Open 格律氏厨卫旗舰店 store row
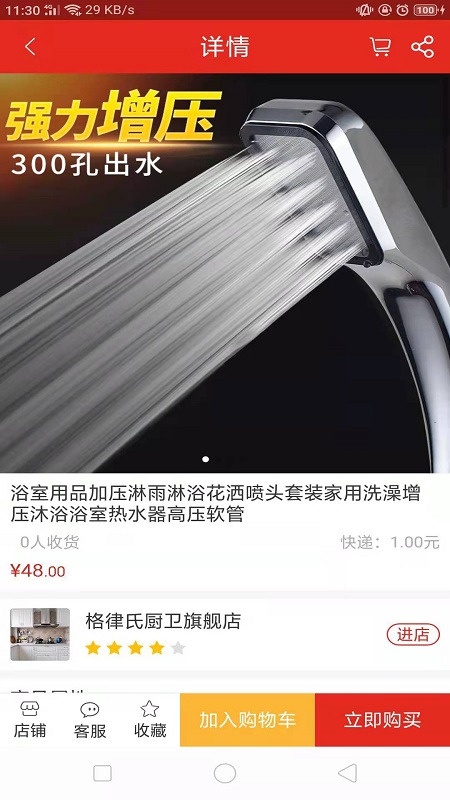Image resolution: width=450 pixels, height=800 pixels. (225, 635)
